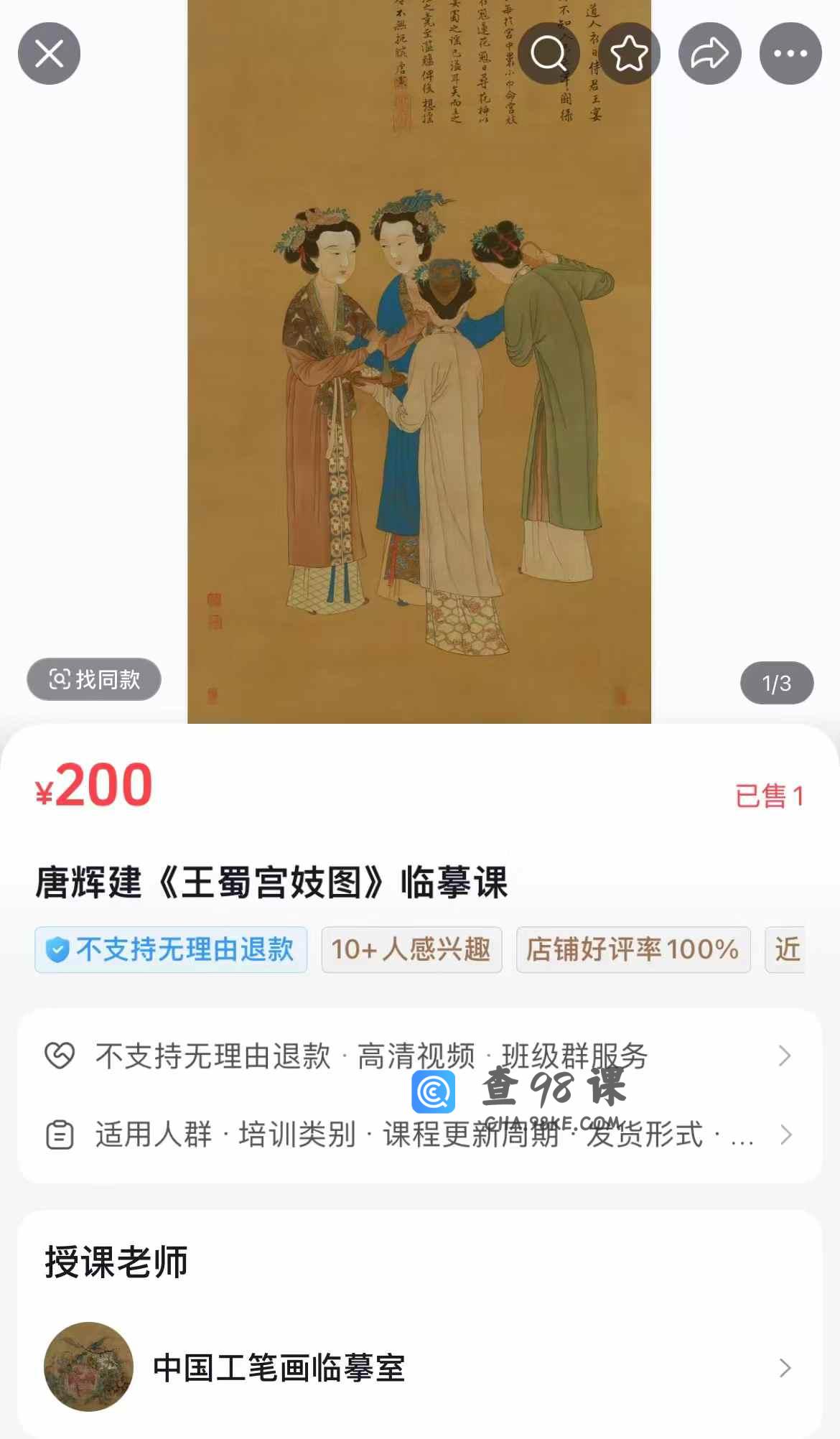Open the 不支持无理由退款 service details row
840x1439 pixels.
coord(419,1056)
